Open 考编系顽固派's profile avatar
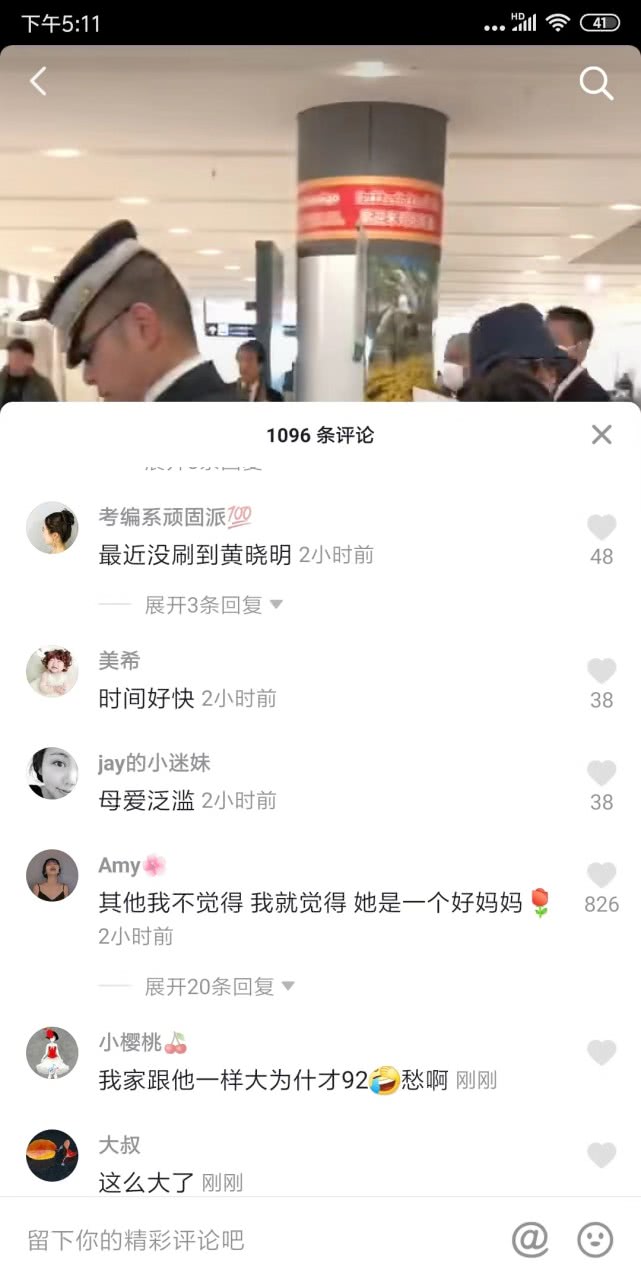The image size is (641, 1282). tap(52, 528)
